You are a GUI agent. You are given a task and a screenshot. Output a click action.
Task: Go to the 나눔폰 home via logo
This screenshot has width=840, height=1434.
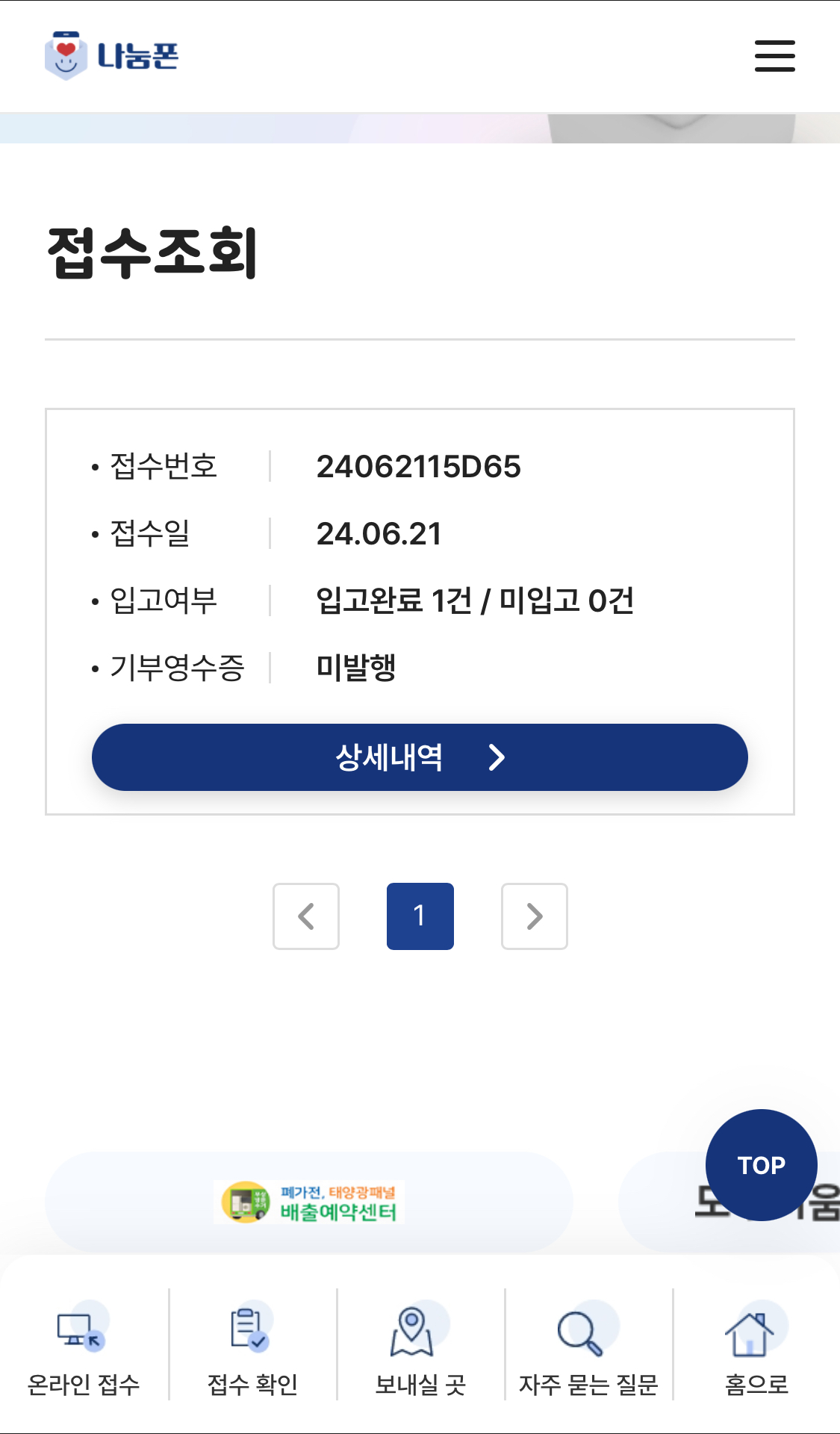click(112, 56)
